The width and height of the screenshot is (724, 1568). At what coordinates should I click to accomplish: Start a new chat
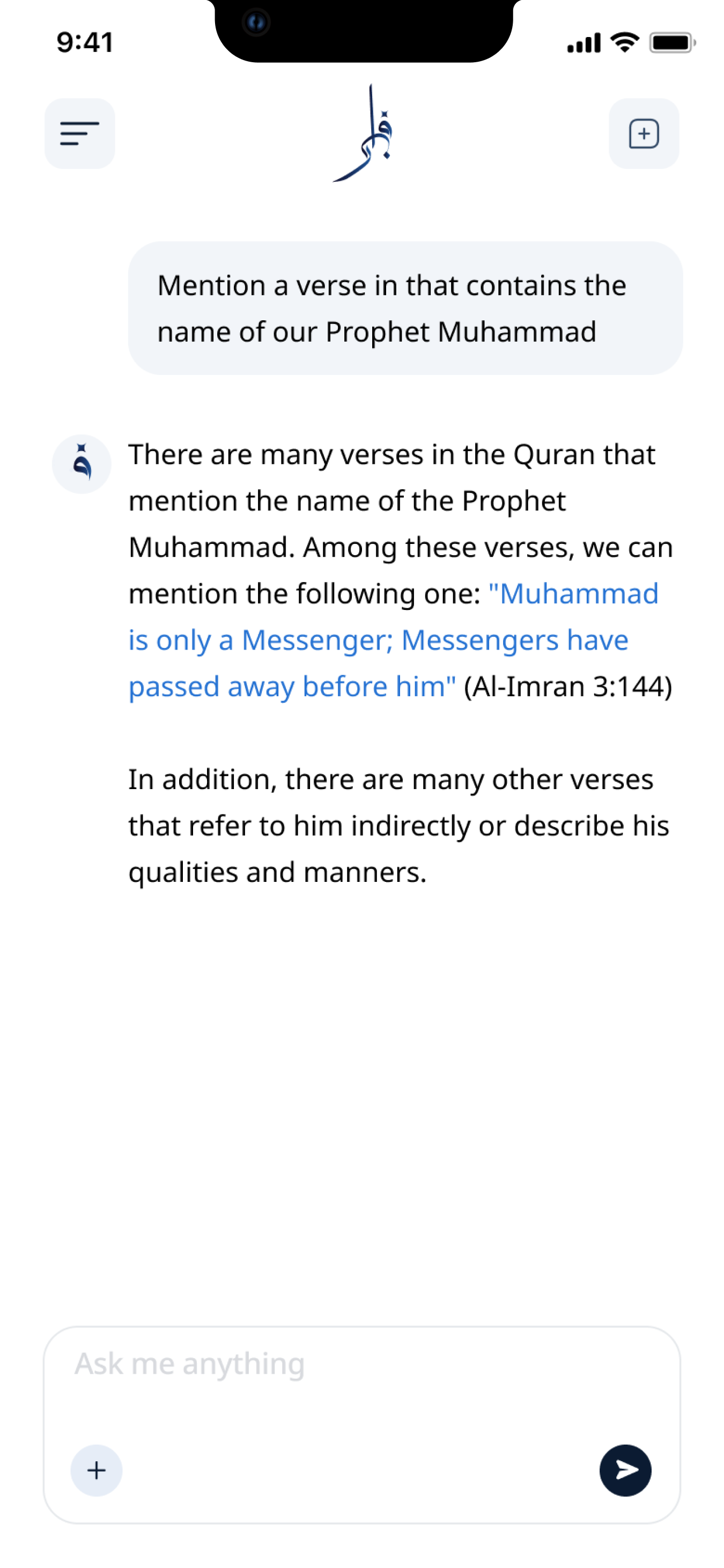click(x=644, y=134)
